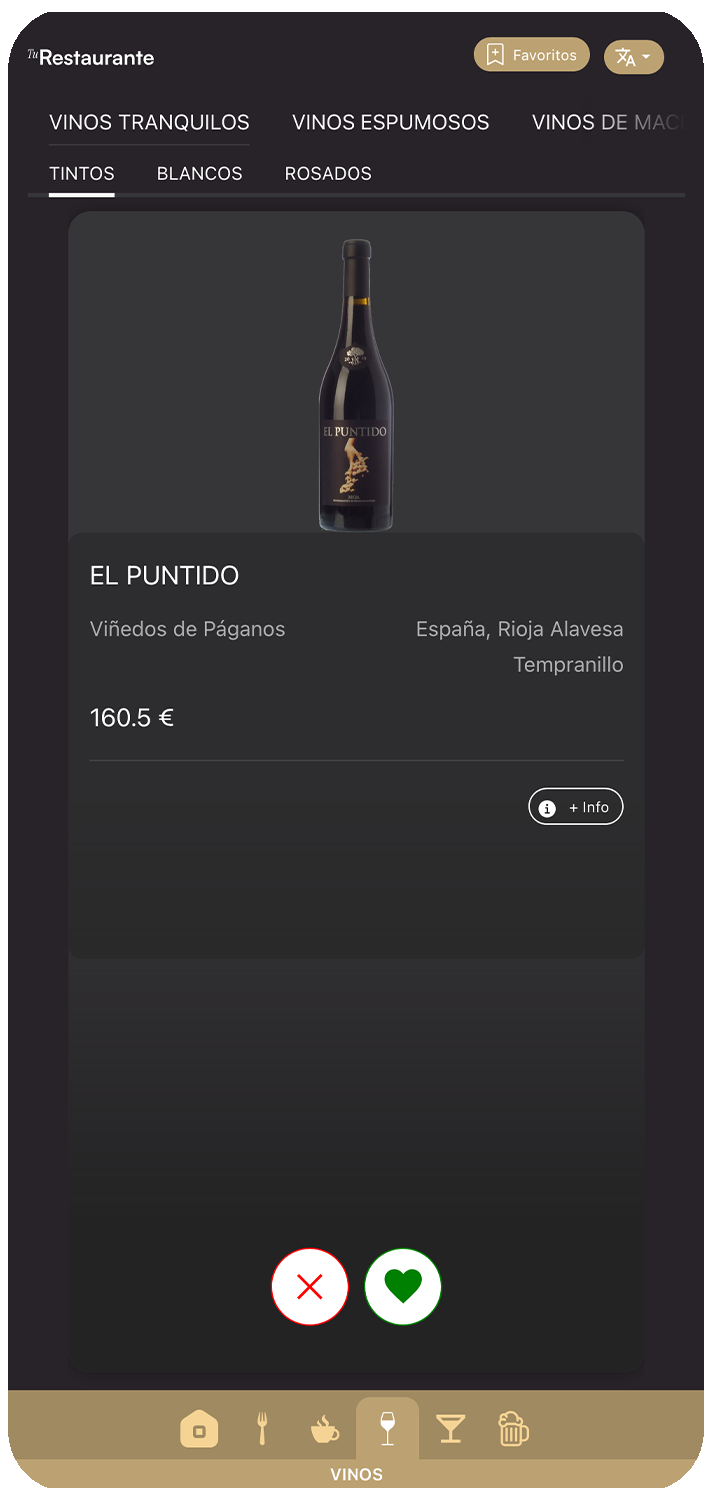Go to the home section
This screenshot has height=1500, width=712.
click(x=199, y=1430)
